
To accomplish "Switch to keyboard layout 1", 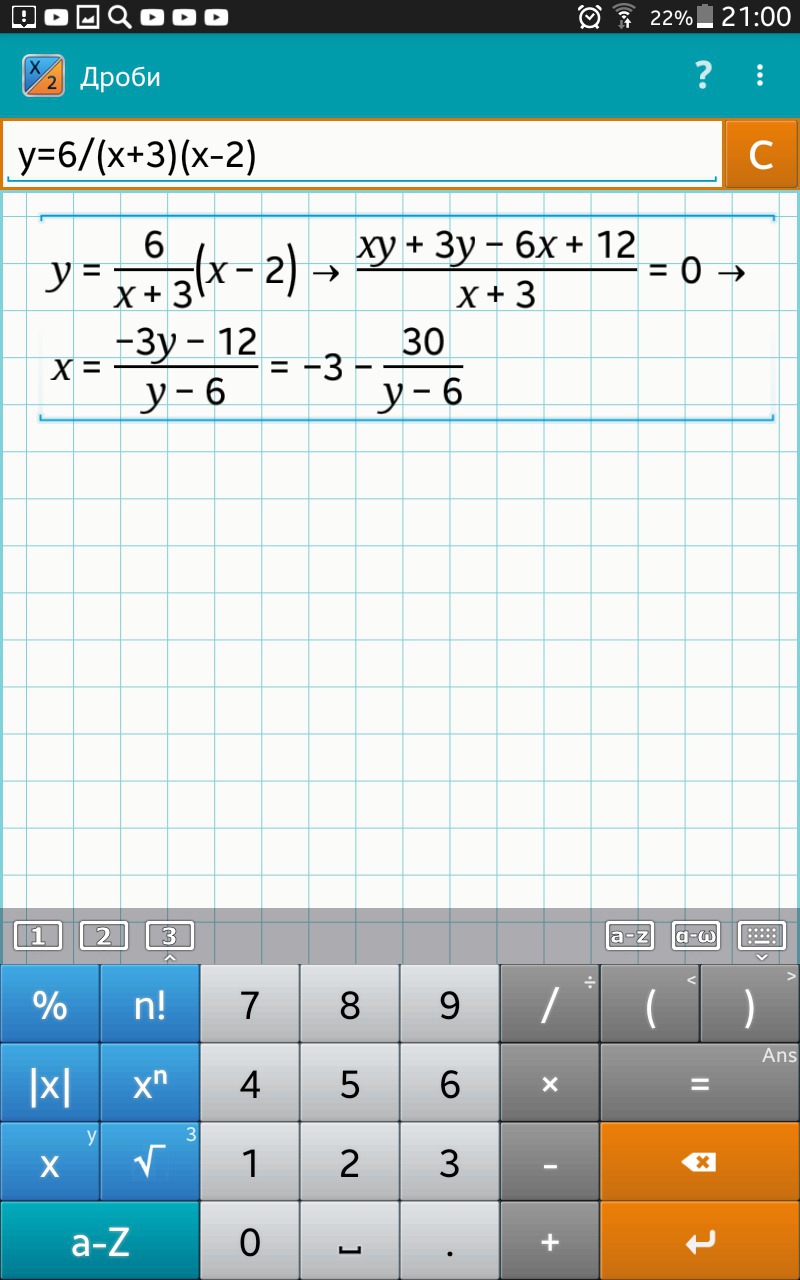I will (x=38, y=936).
